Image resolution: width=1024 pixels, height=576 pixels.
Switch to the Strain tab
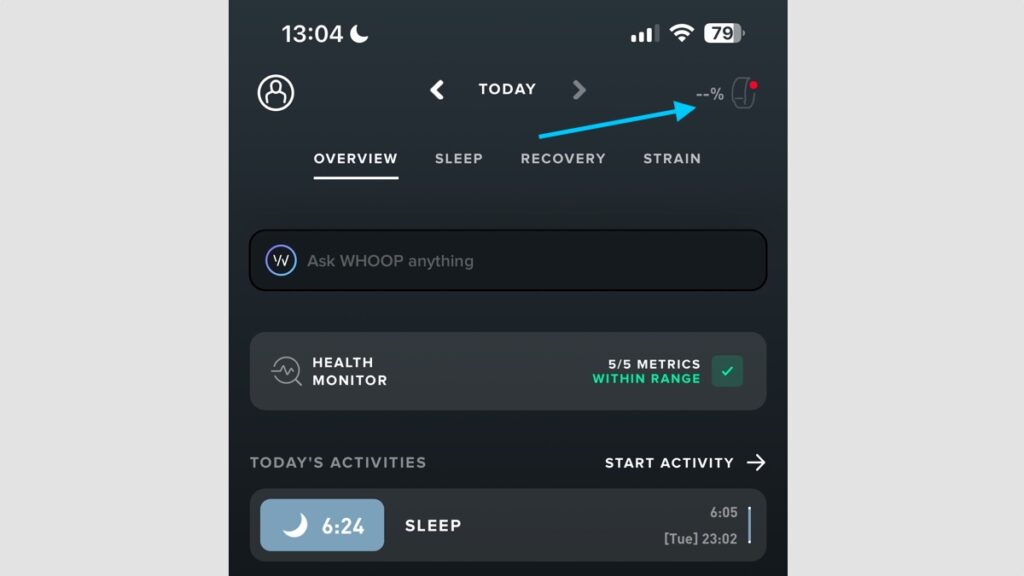point(671,158)
